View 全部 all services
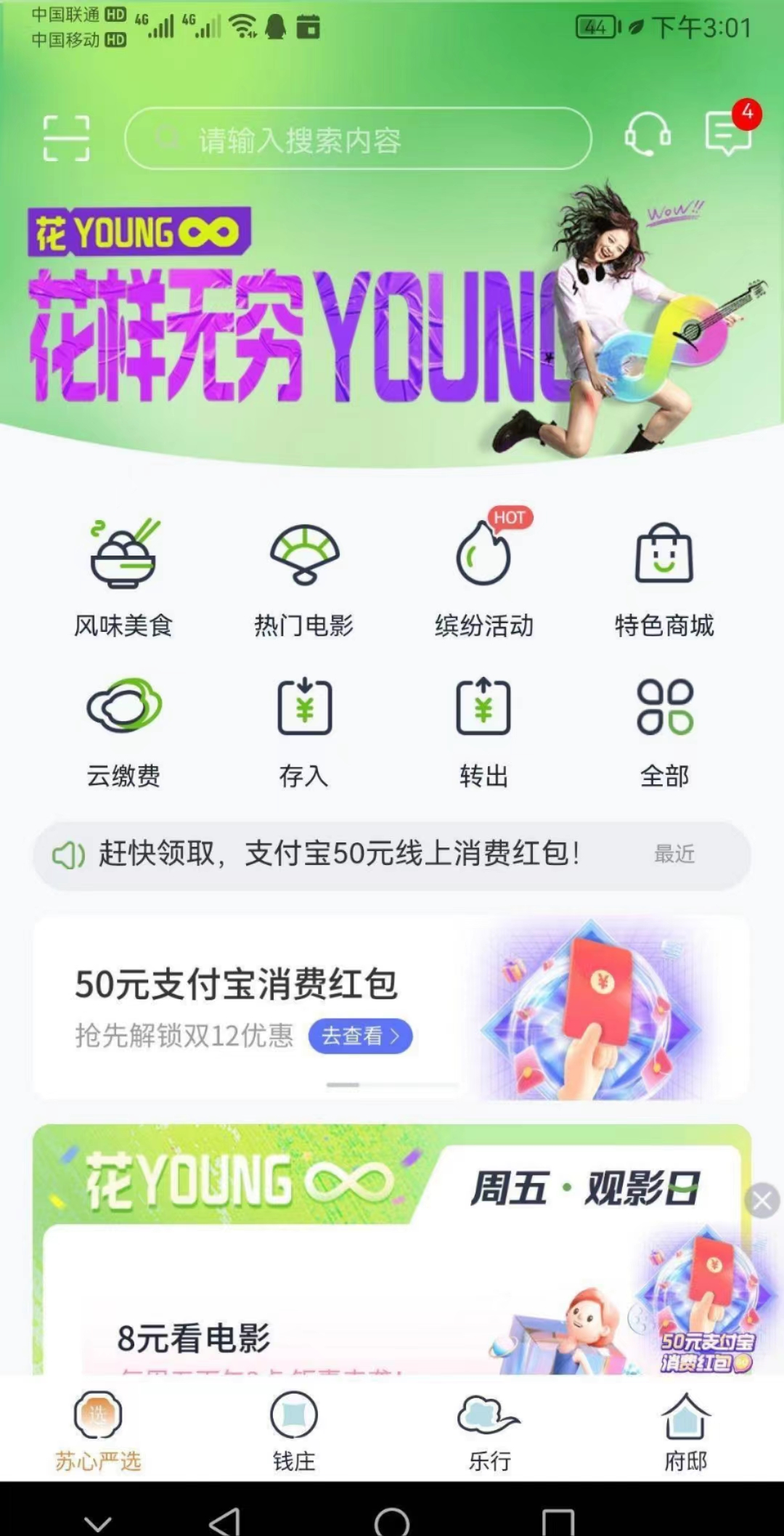784x1536 pixels. (x=664, y=730)
